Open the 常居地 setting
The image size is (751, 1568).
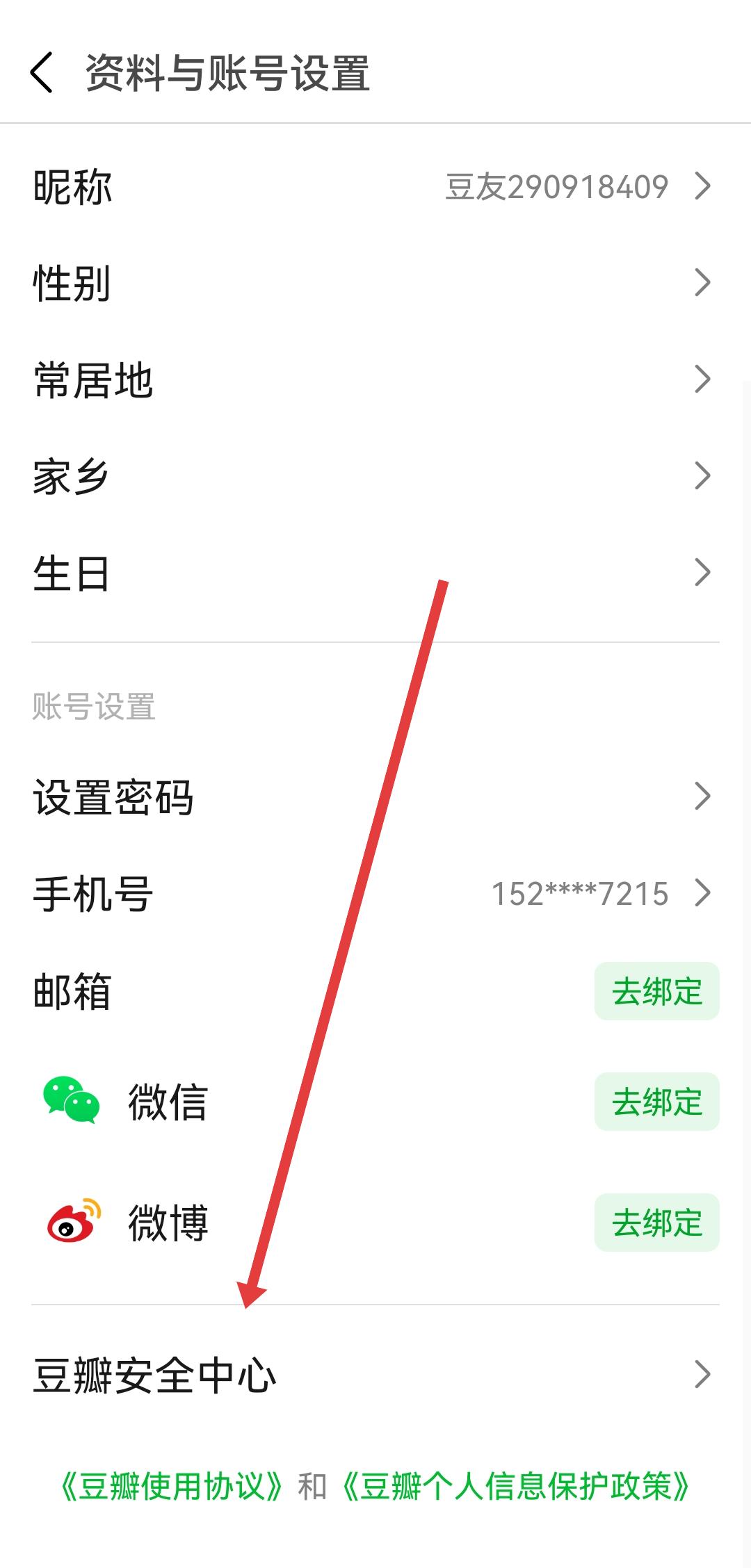click(375, 379)
